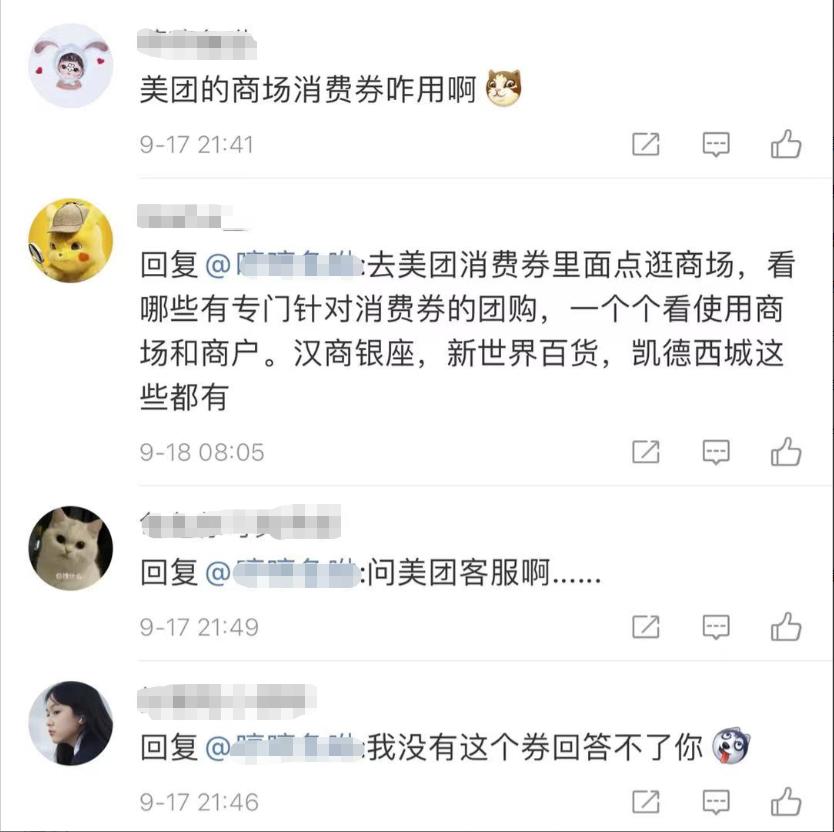This screenshot has height=832, width=834.
Task: Tap the @mention in the 去美团消费券 reply
Action: coord(282,266)
